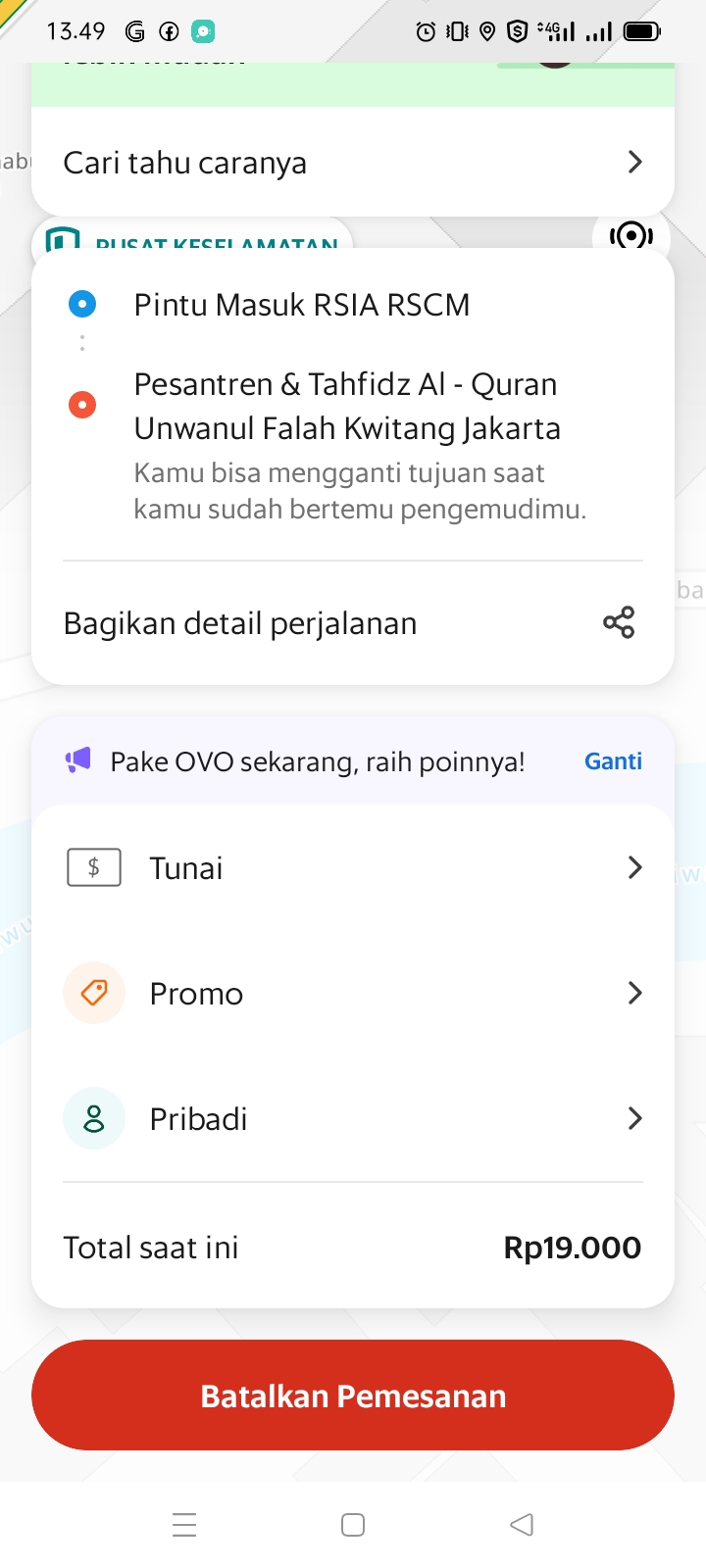The image size is (706, 1568).
Task: Tap the live location icon on map
Action: [631, 235]
